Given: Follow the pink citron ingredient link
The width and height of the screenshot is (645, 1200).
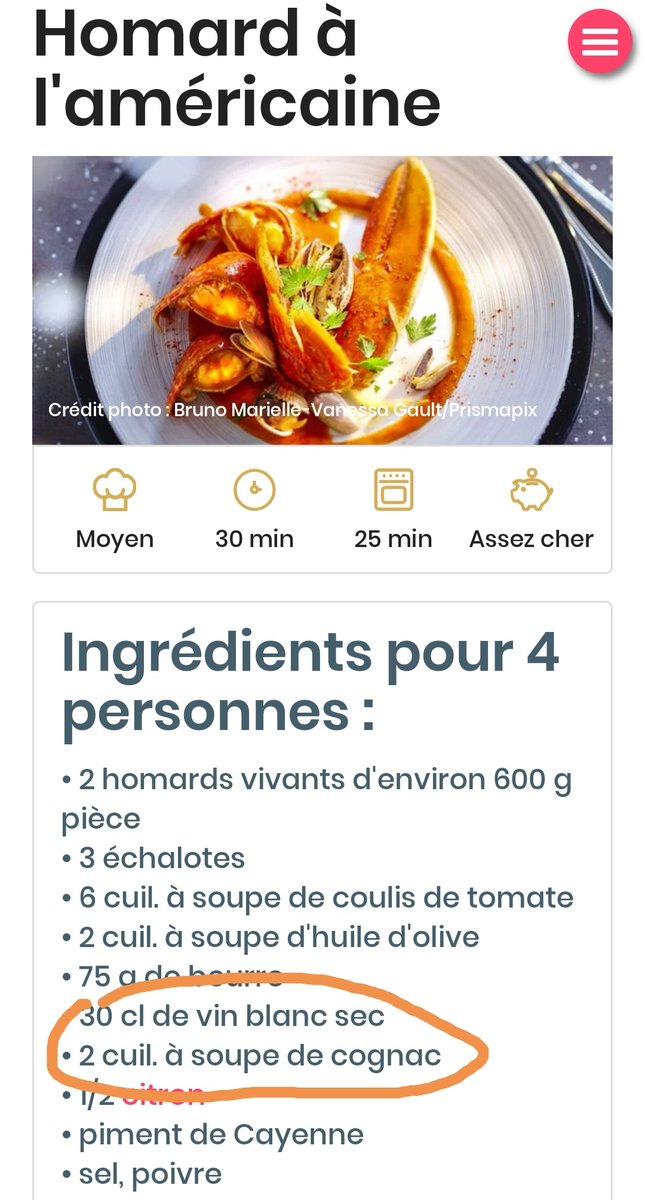Looking at the screenshot, I should [x=163, y=1093].
